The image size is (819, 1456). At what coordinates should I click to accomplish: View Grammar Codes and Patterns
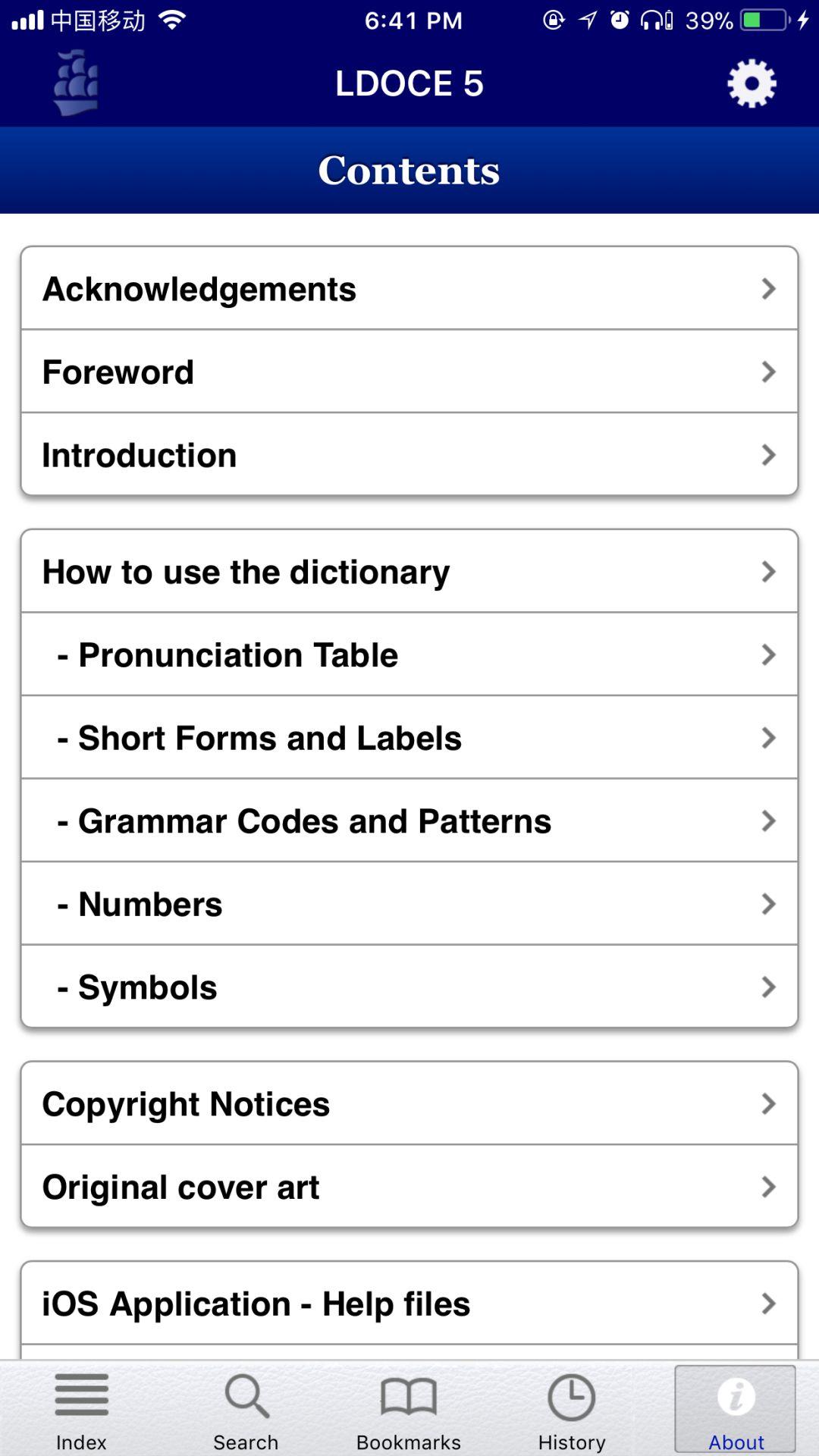pyautogui.click(x=409, y=821)
